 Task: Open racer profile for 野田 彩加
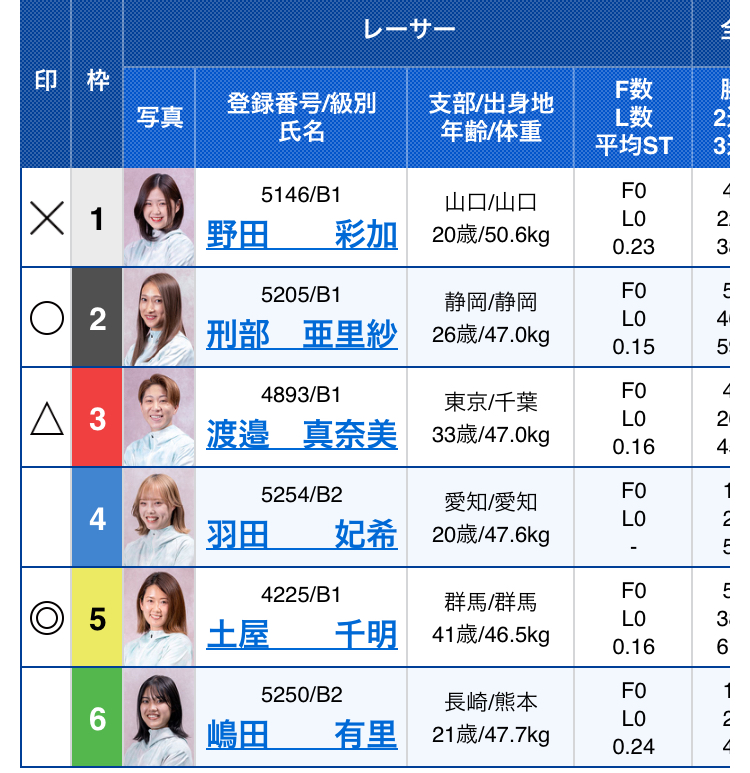click(x=301, y=235)
